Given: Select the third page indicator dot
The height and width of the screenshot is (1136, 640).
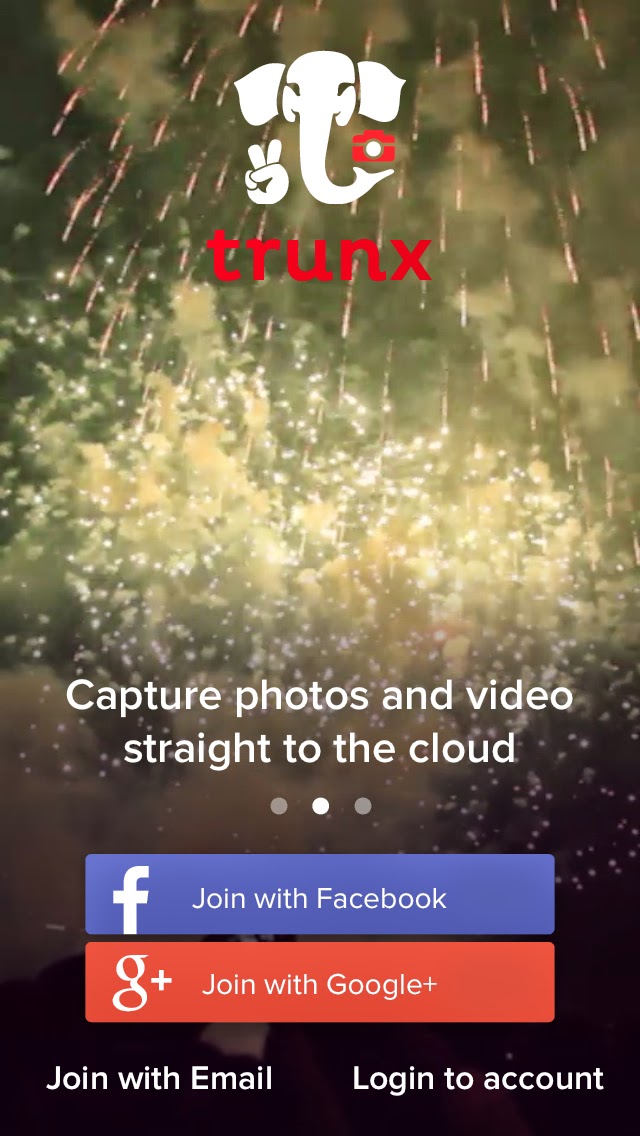Looking at the screenshot, I should [363, 806].
